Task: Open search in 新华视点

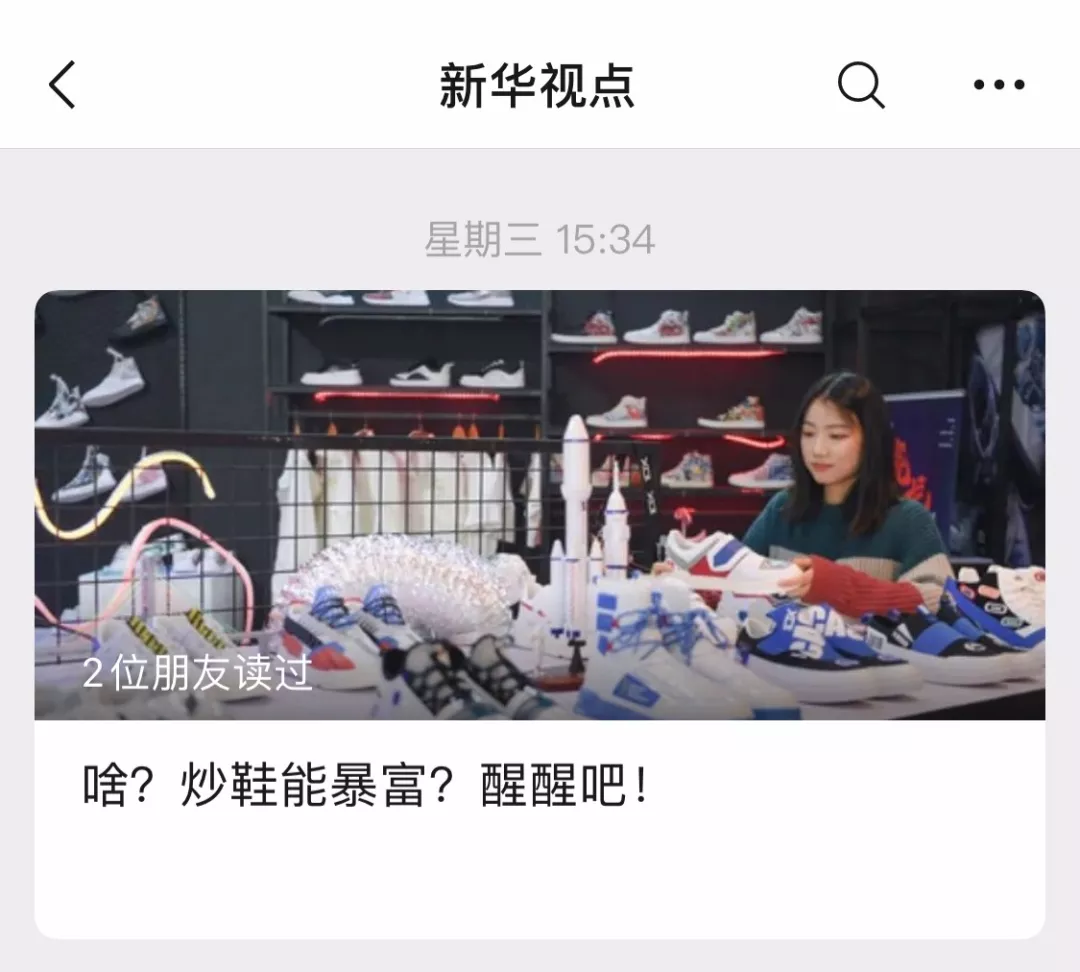Action: coord(860,85)
